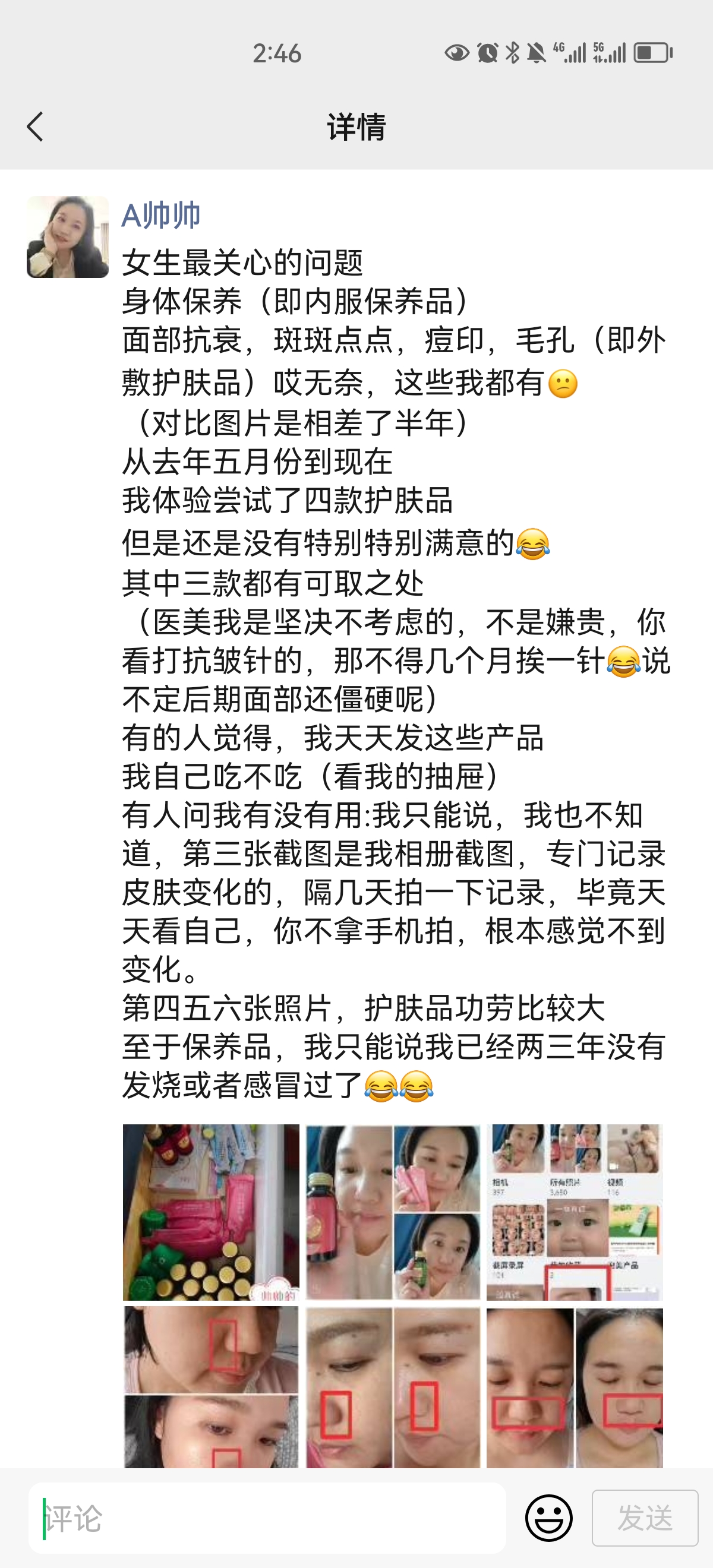Screen dimensions: 713x1568
Task: Open the drawer of products photo
Action: pos(211,1211)
